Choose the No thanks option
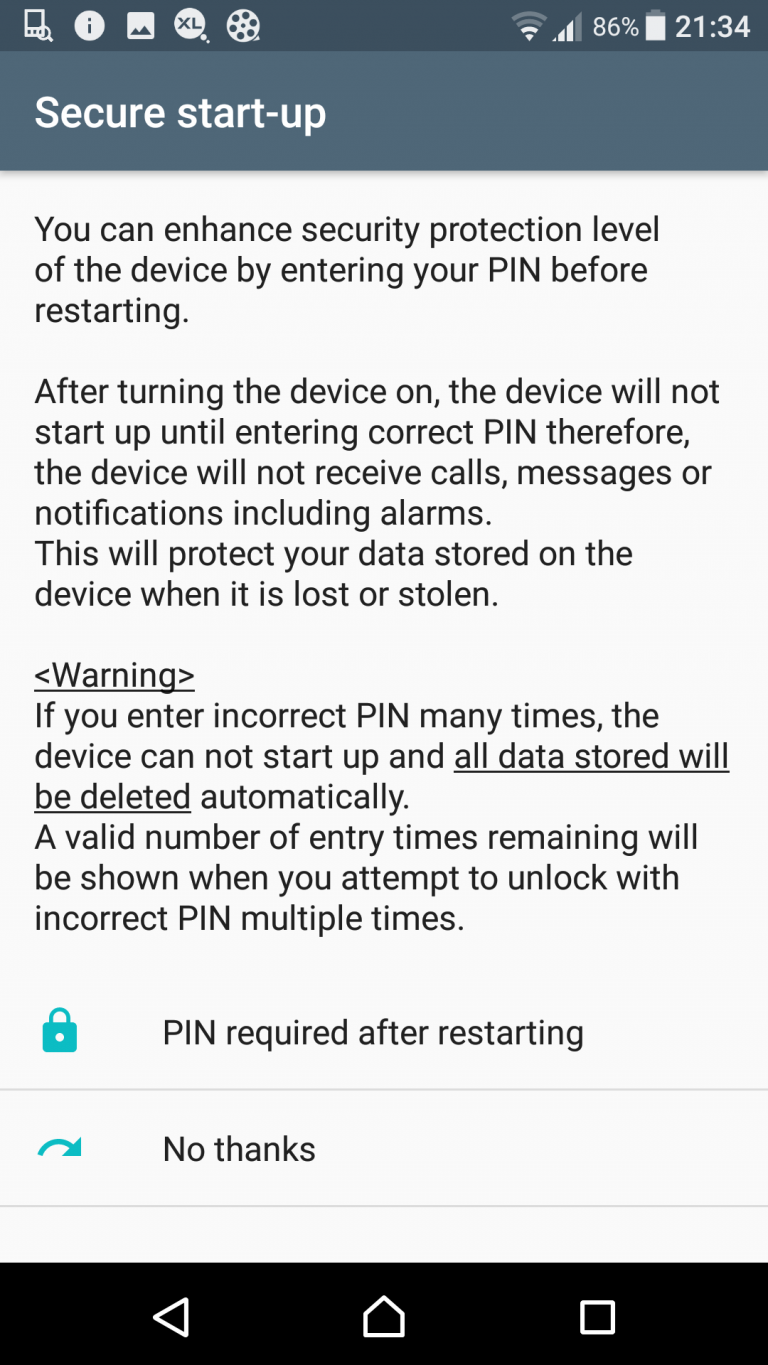768x1365 pixels. pyautogui.click(x=384, y=1148)
